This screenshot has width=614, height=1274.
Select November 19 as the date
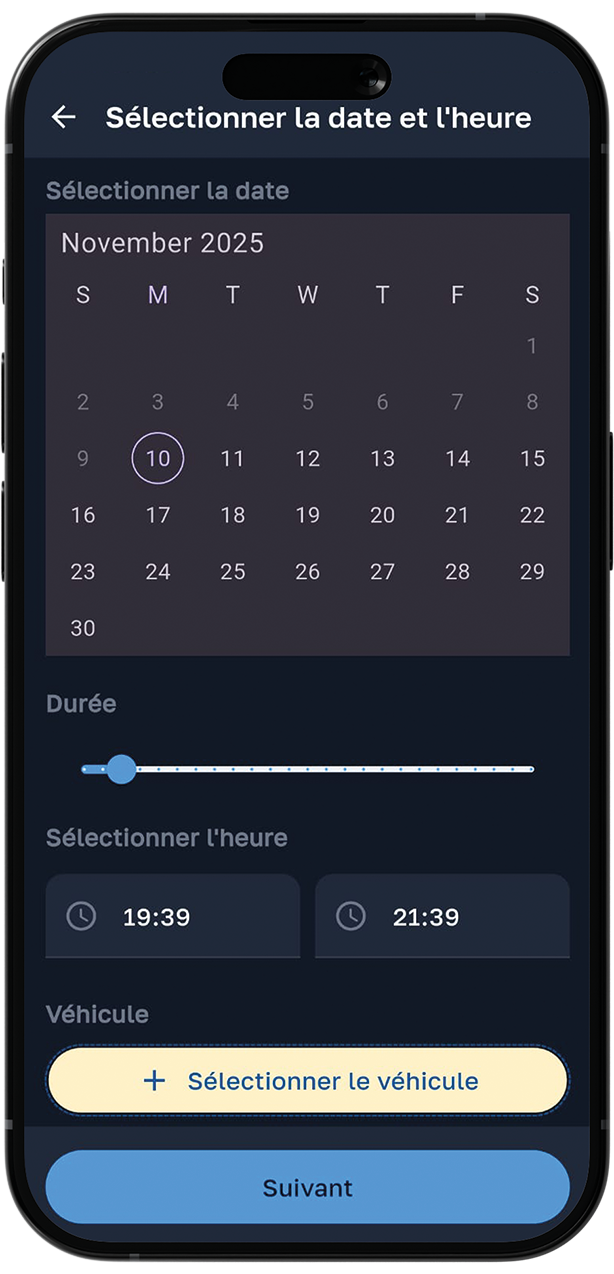(308, 515)
